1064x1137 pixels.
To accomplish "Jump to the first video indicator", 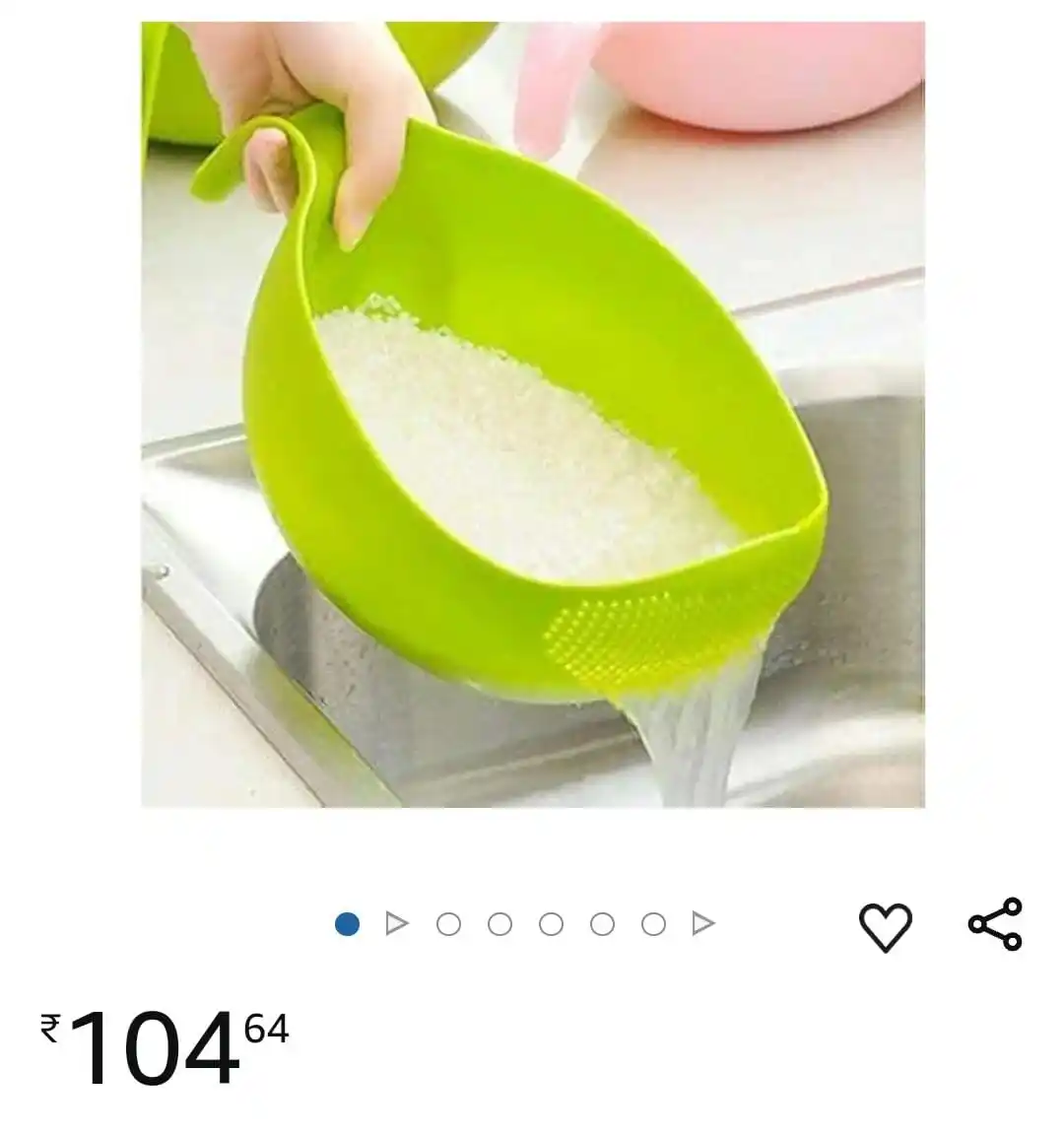I will [396, 924].
